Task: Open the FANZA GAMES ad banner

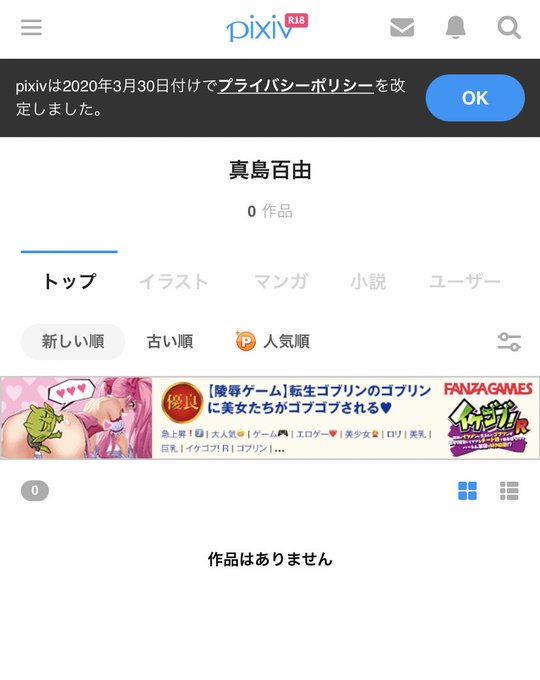Action: tap(270, 418)
